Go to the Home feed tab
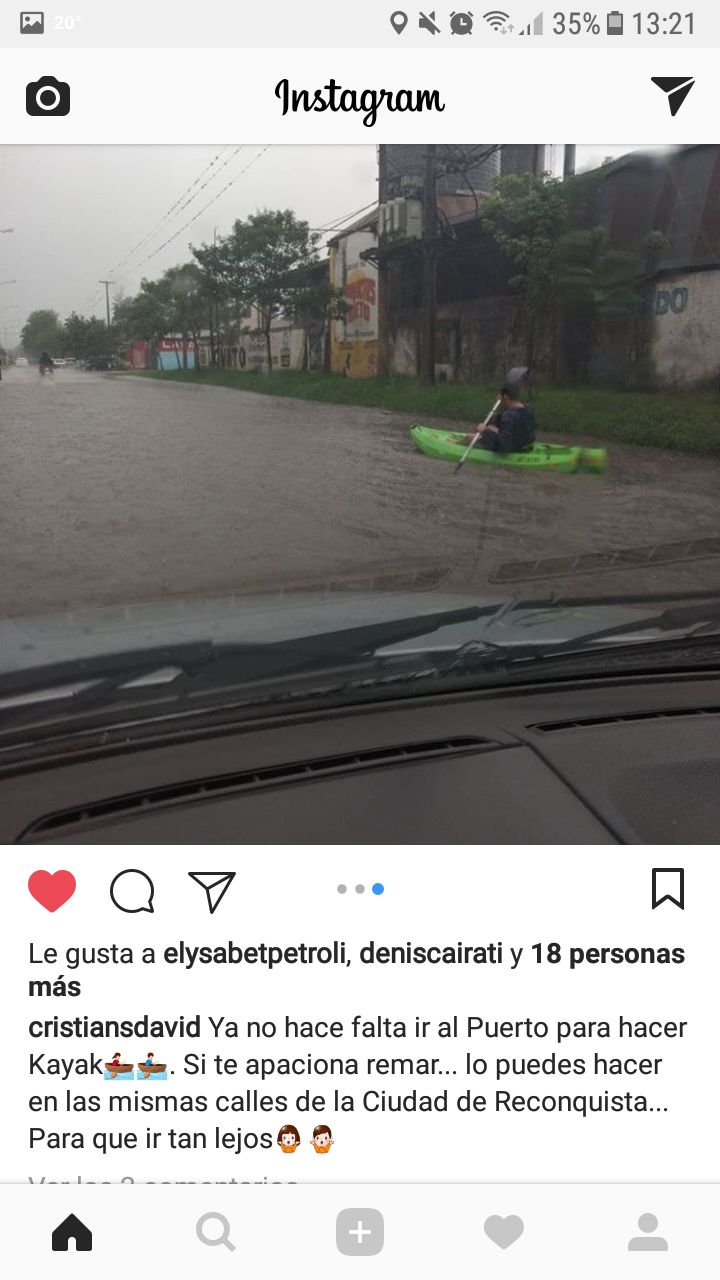 click(72, 1232)
